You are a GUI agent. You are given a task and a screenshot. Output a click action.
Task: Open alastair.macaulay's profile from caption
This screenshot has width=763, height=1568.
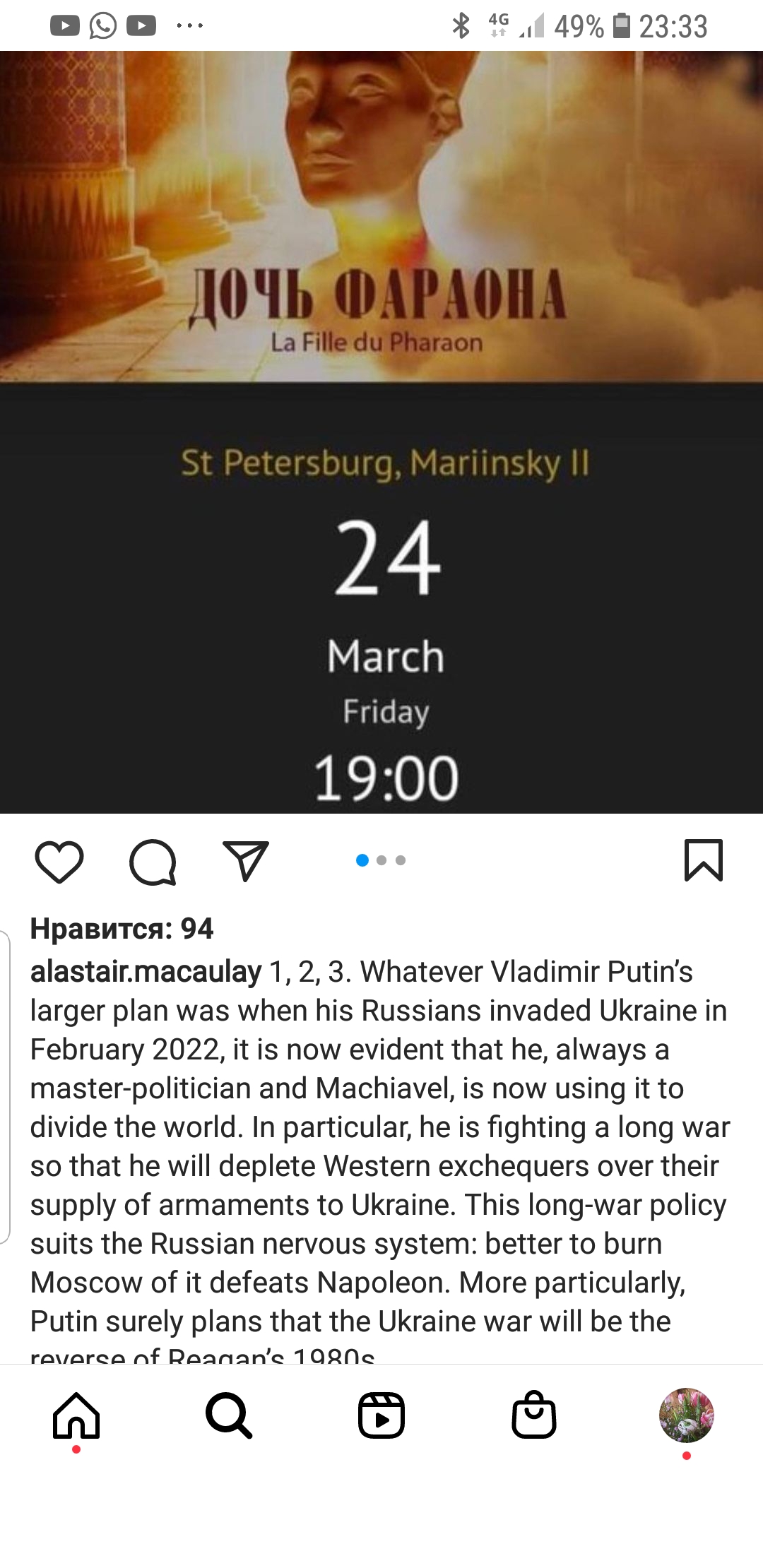146,972
